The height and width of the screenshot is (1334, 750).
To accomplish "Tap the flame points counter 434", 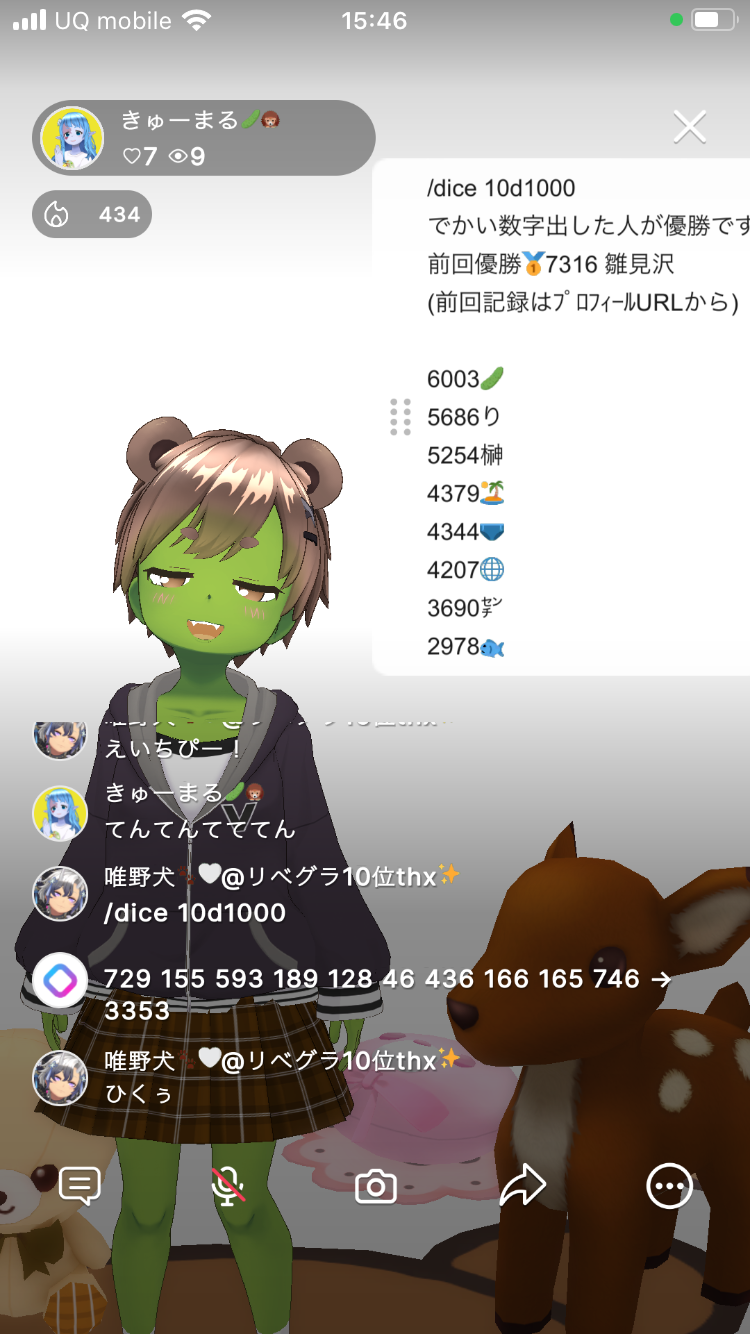I will [92, 214].
